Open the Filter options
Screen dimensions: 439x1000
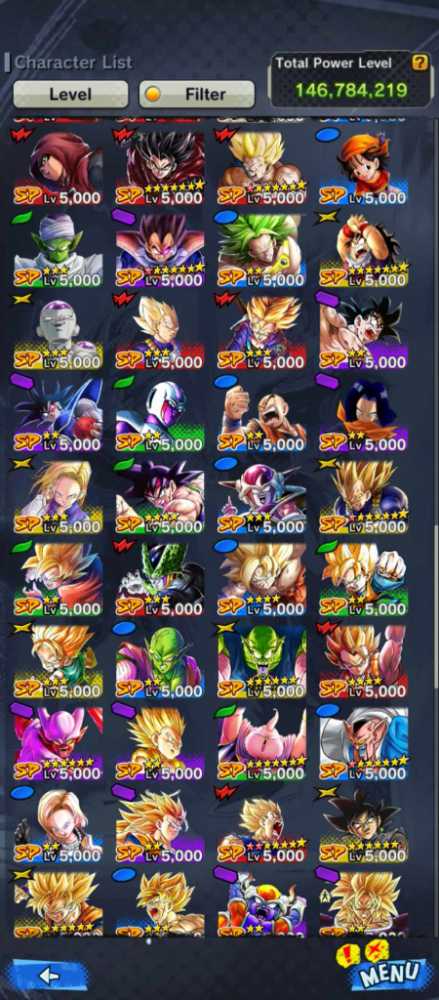[197, 94]
